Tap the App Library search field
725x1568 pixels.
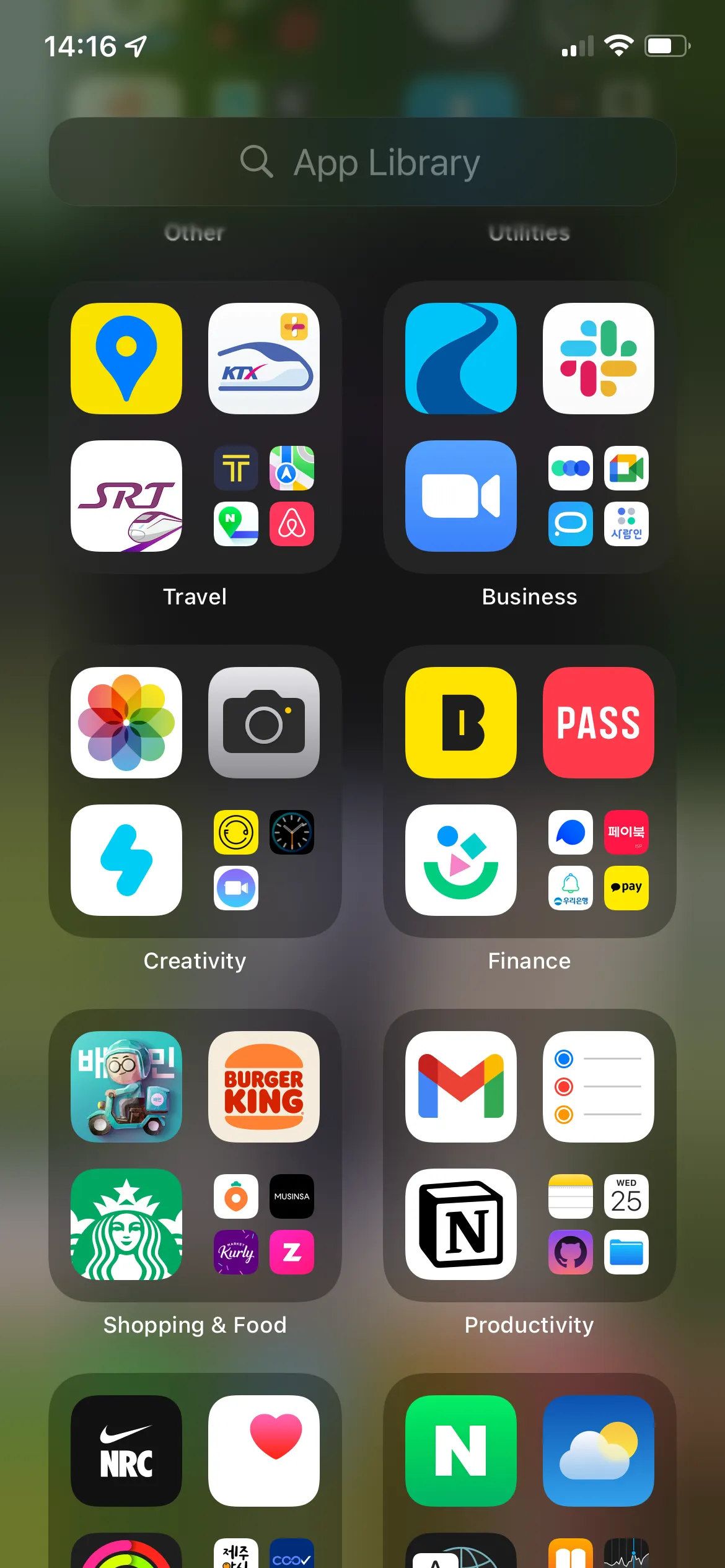coord(362,162)
